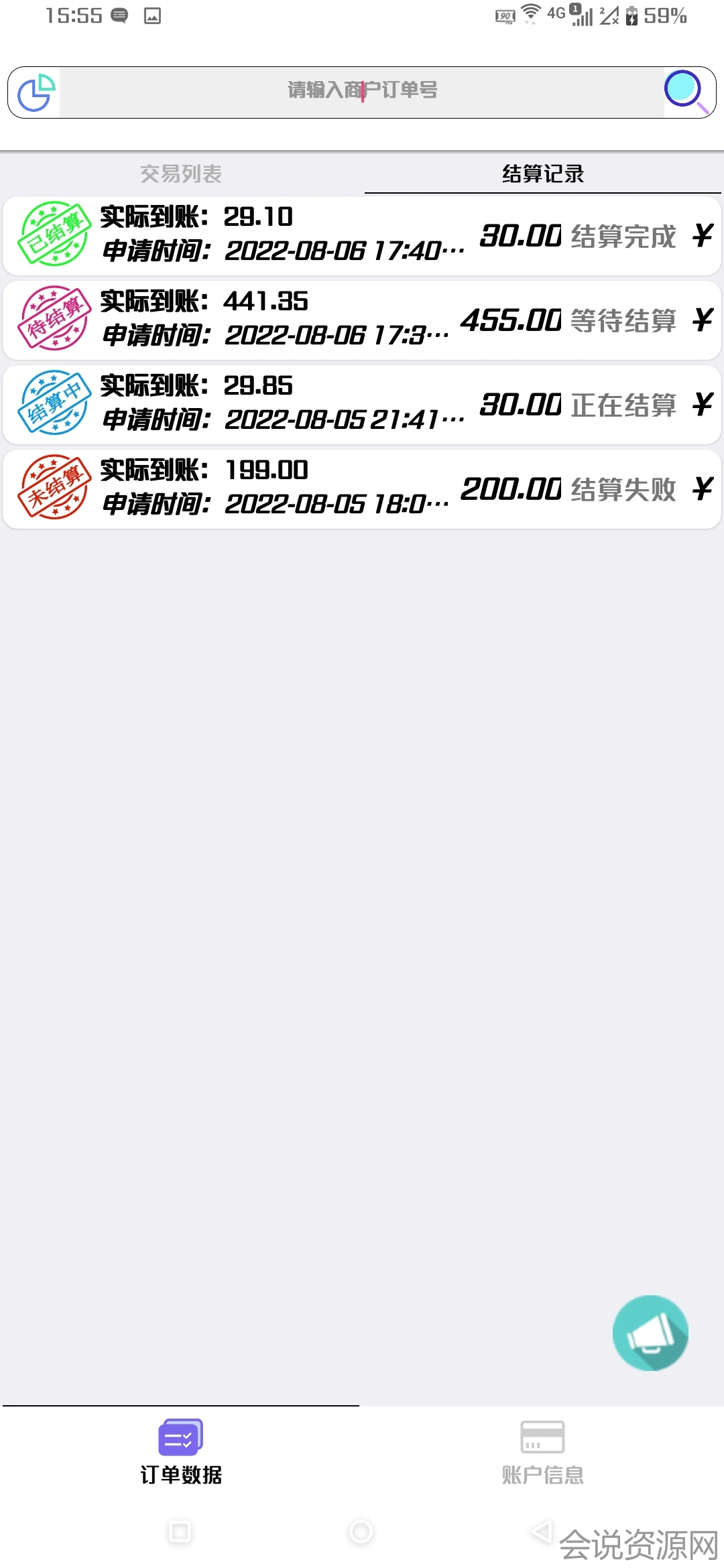
Task: Tap the magnifier search icon
Action: 685,92
